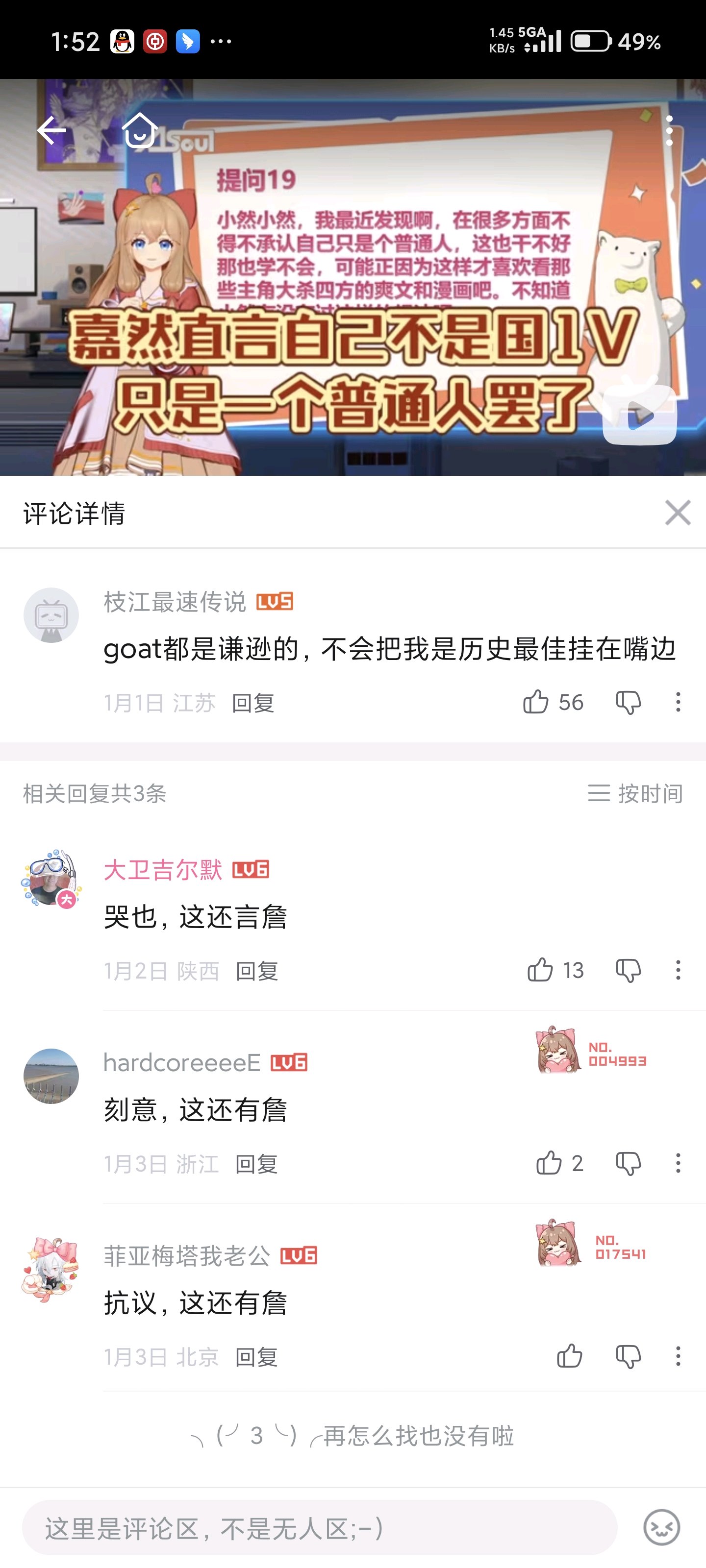This screenshot has height=1568, width=706.
Task: Tap the home icon on the video
Action: point(140,130)
